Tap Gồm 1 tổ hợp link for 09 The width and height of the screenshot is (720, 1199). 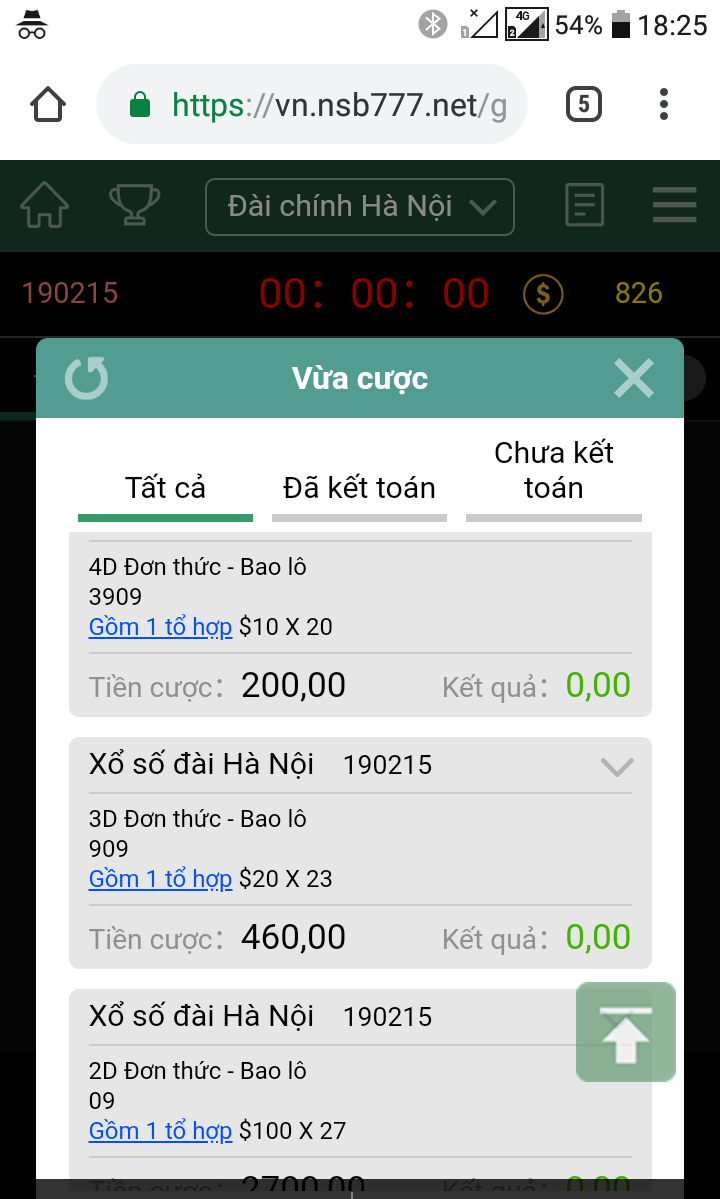pyautogui.click(x=160, y=1131)
